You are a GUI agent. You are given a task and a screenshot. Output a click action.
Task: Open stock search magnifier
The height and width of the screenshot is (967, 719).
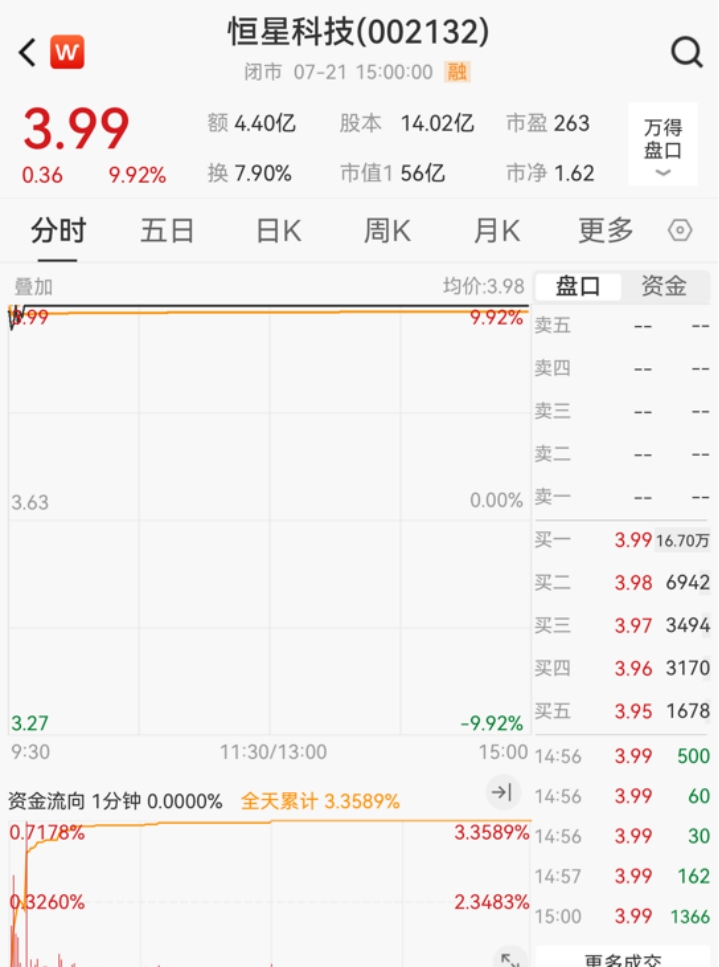686,52
